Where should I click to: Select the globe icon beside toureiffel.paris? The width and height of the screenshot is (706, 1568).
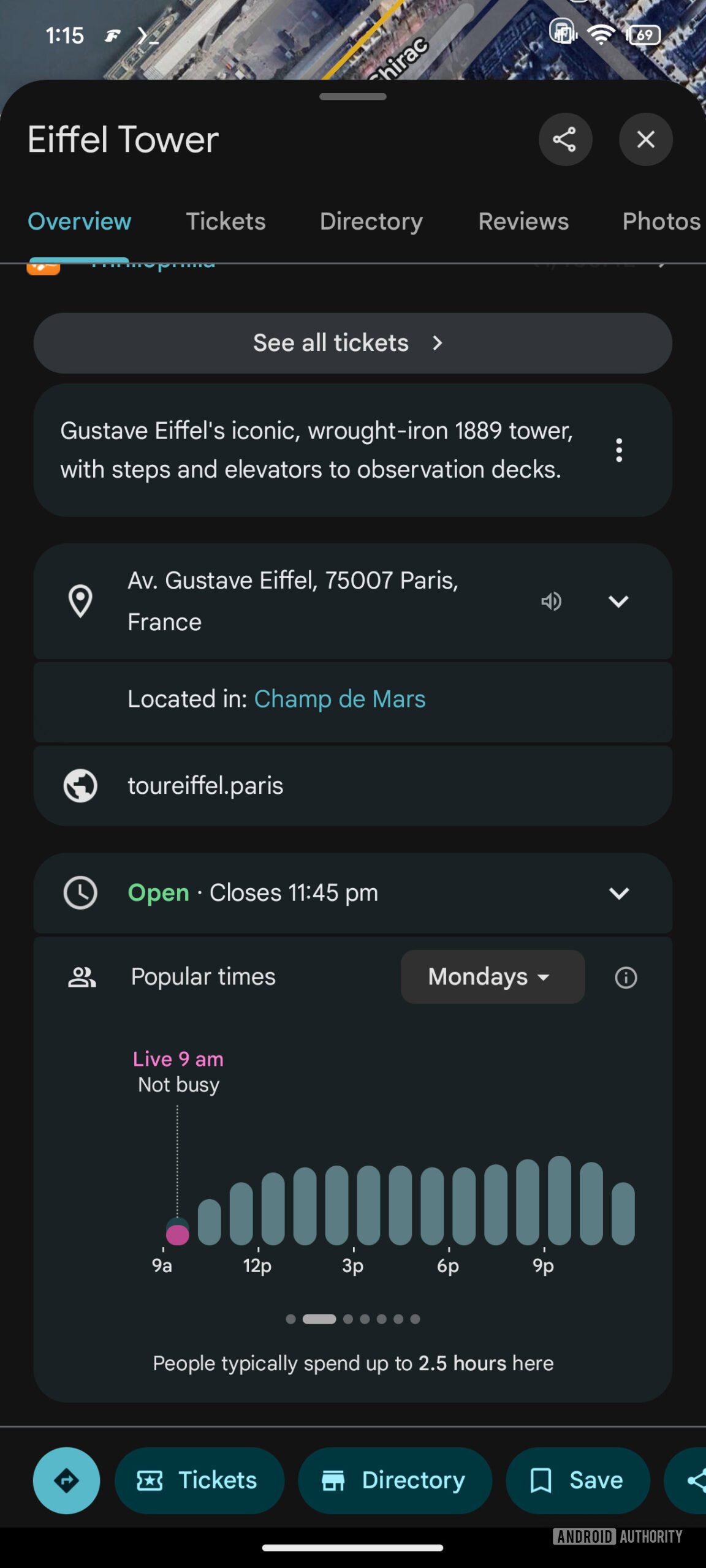[x=81, y=786]
